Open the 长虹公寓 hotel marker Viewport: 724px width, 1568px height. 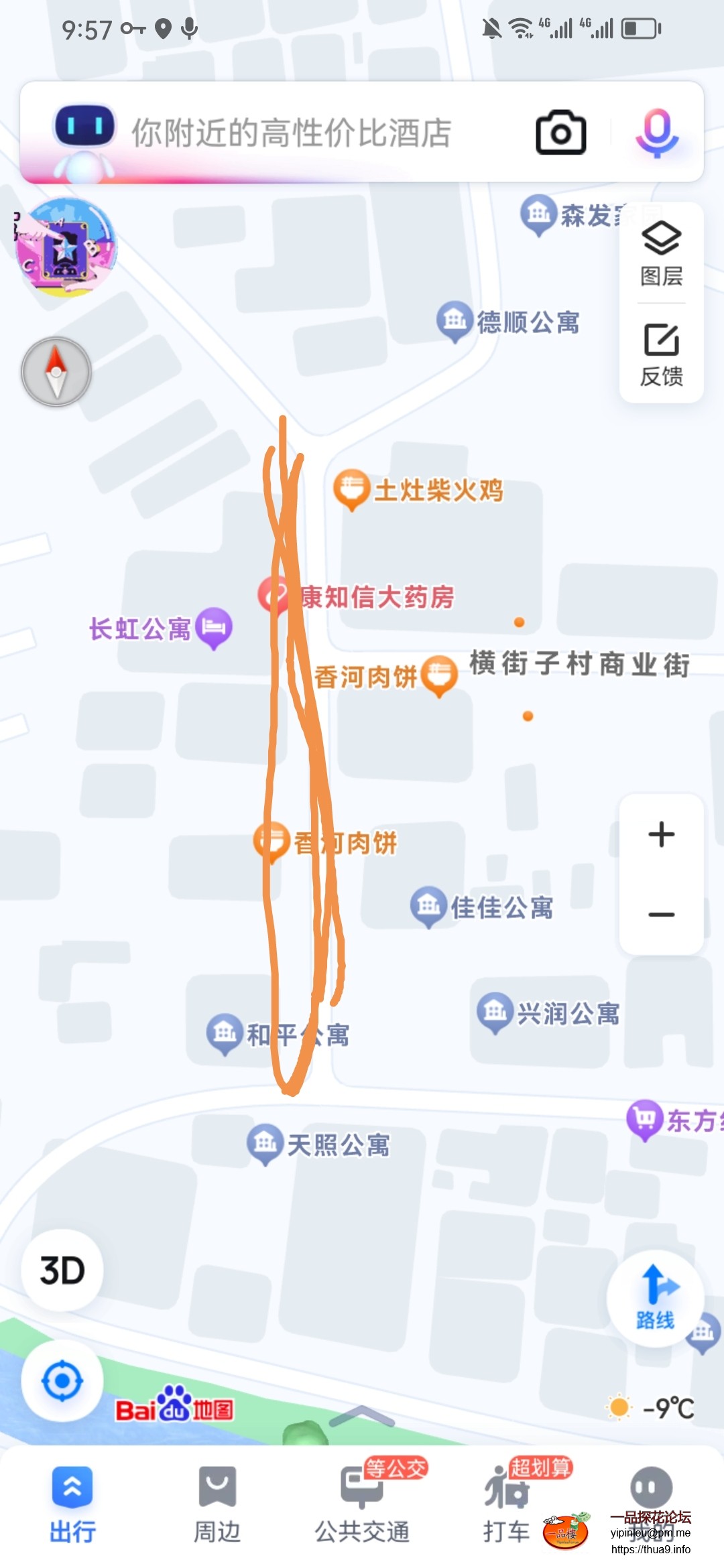pos(214,629)
